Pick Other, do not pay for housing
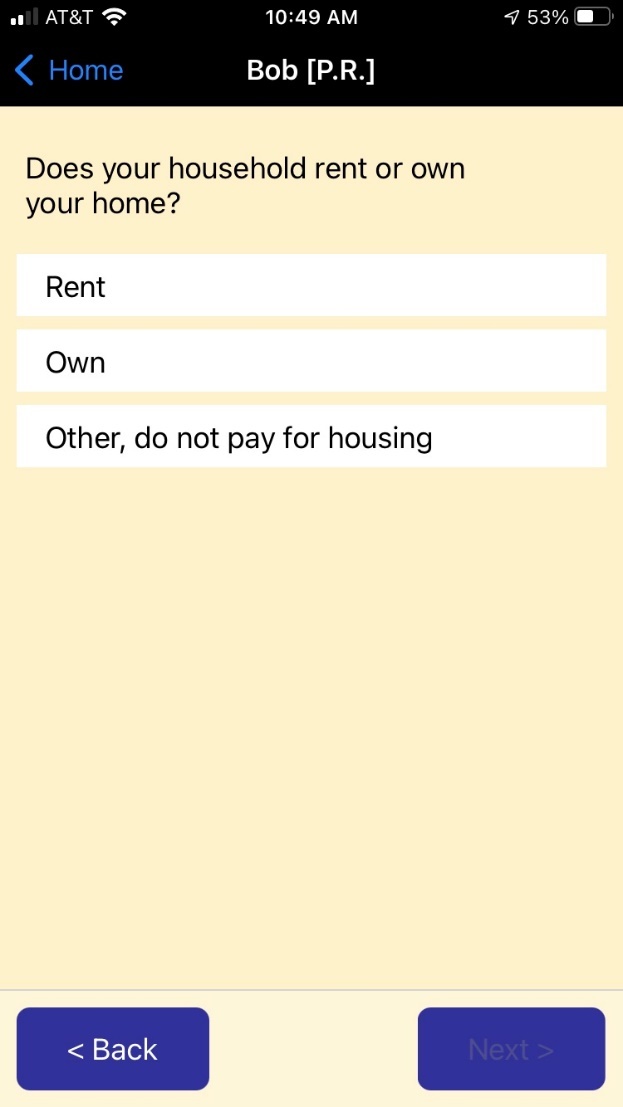 coord(311,437)
